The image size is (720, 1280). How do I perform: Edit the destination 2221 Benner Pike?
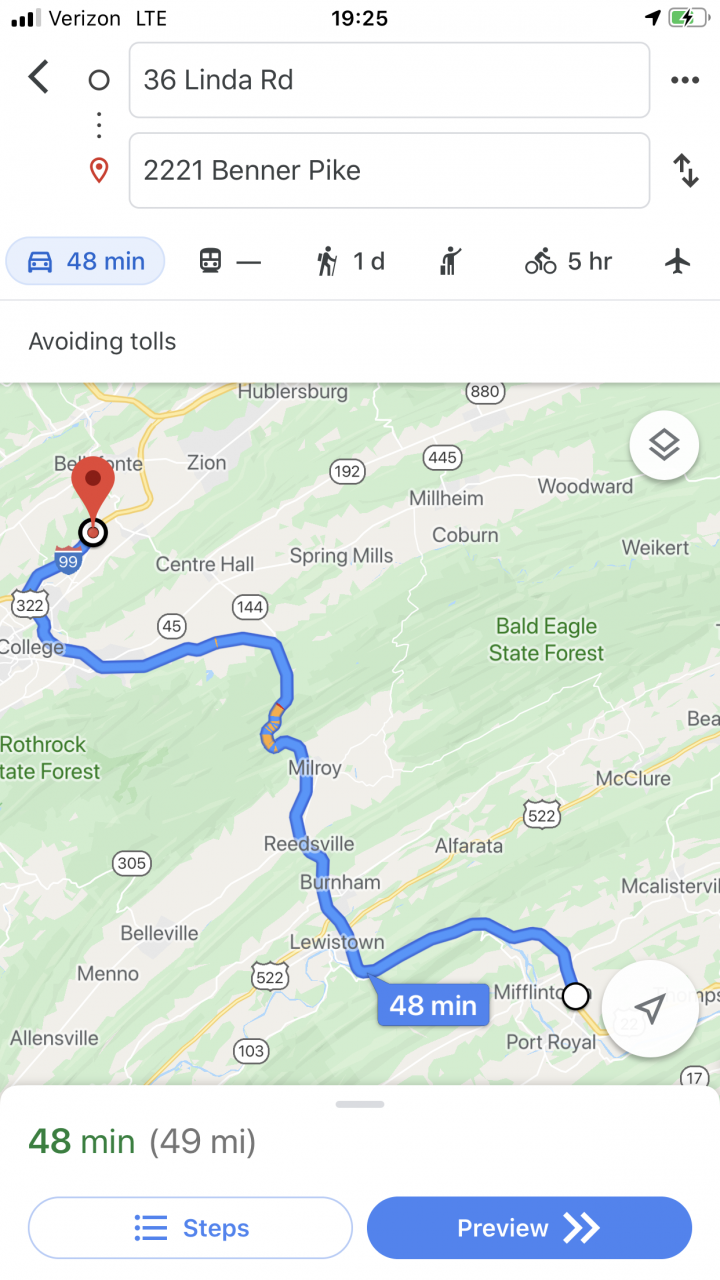389,170
